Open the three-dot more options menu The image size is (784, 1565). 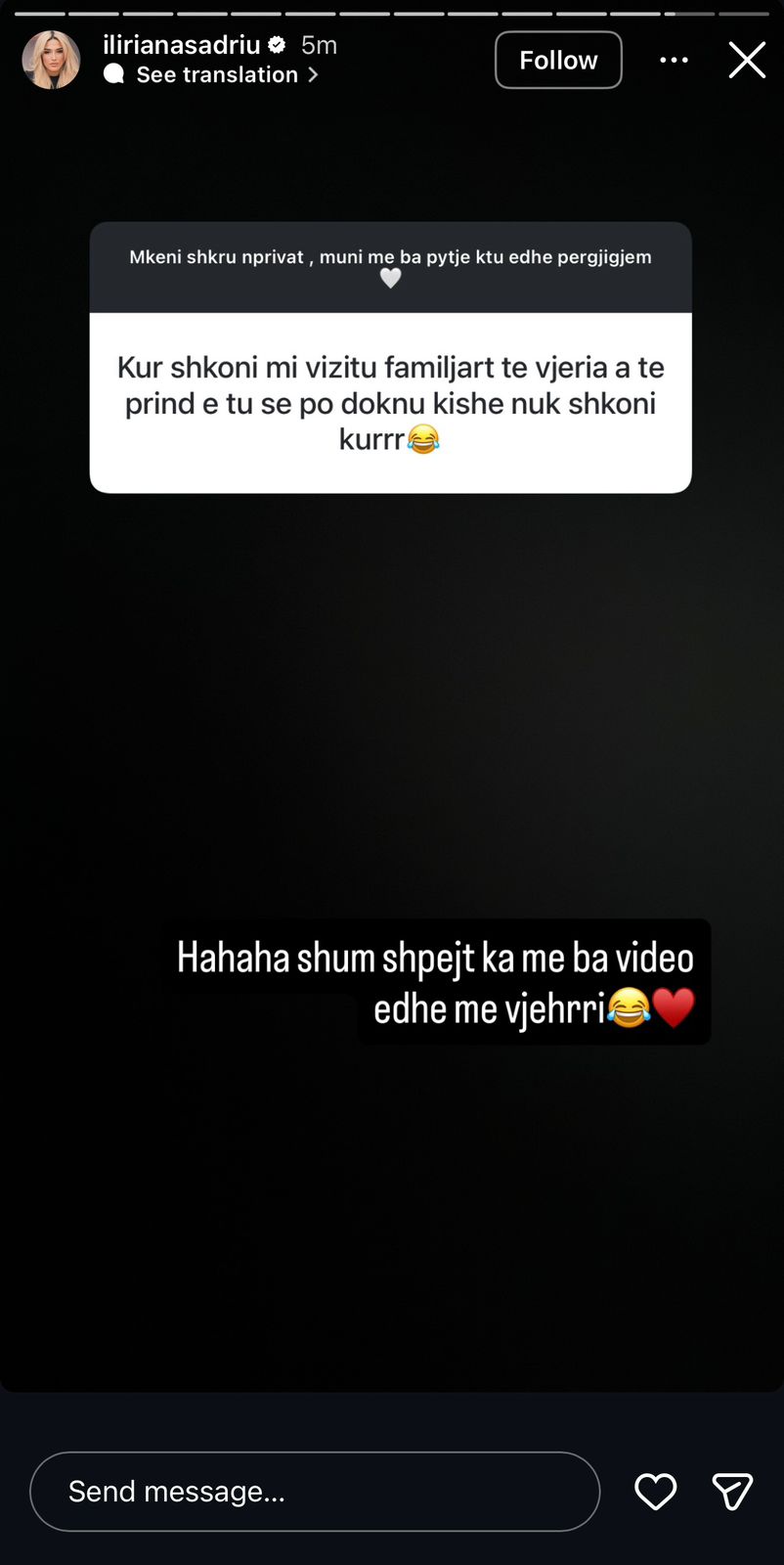tap(674, 60)
